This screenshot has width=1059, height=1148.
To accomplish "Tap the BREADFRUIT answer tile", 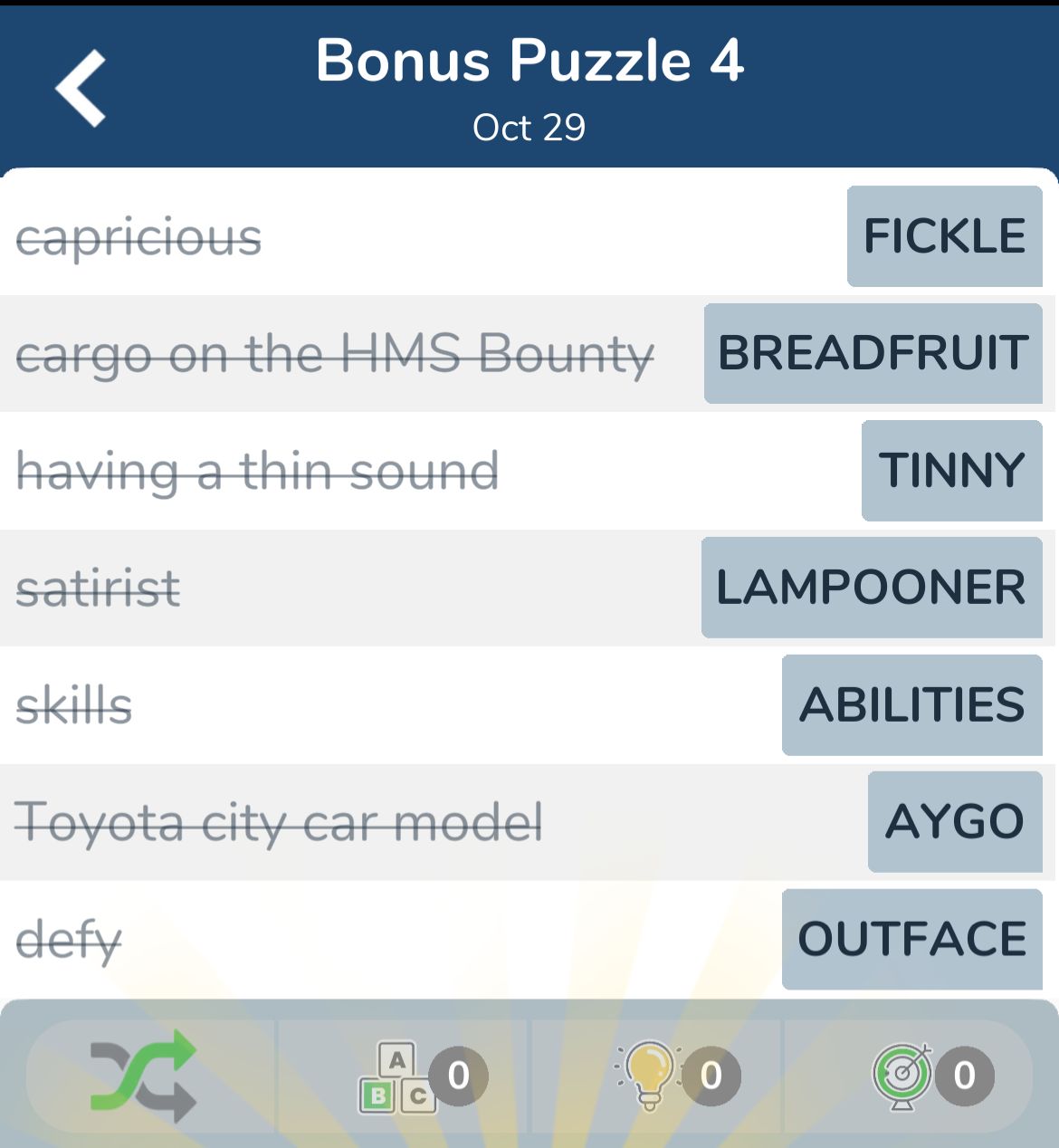I will tap(872, 353).
